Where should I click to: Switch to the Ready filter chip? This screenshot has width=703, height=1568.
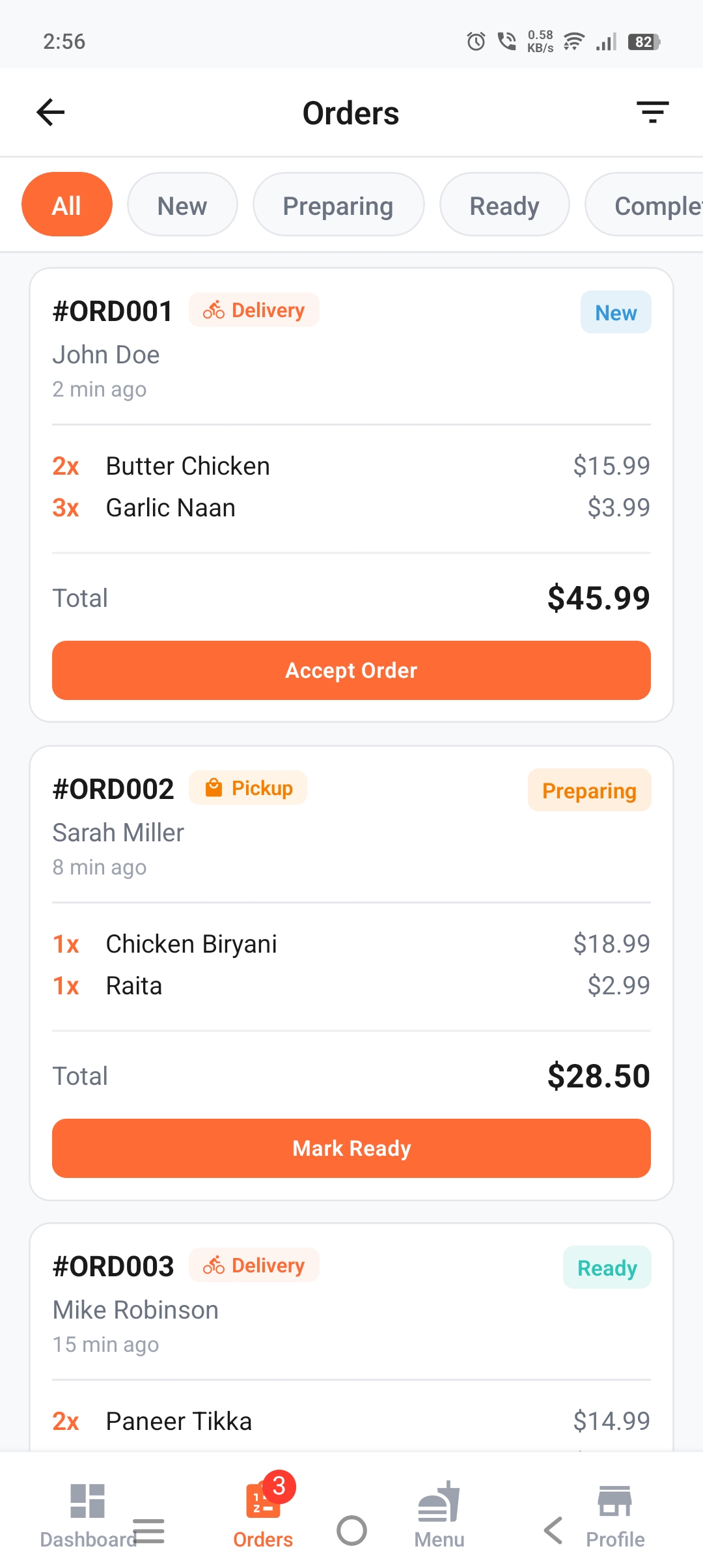click(x=504, y=205)
